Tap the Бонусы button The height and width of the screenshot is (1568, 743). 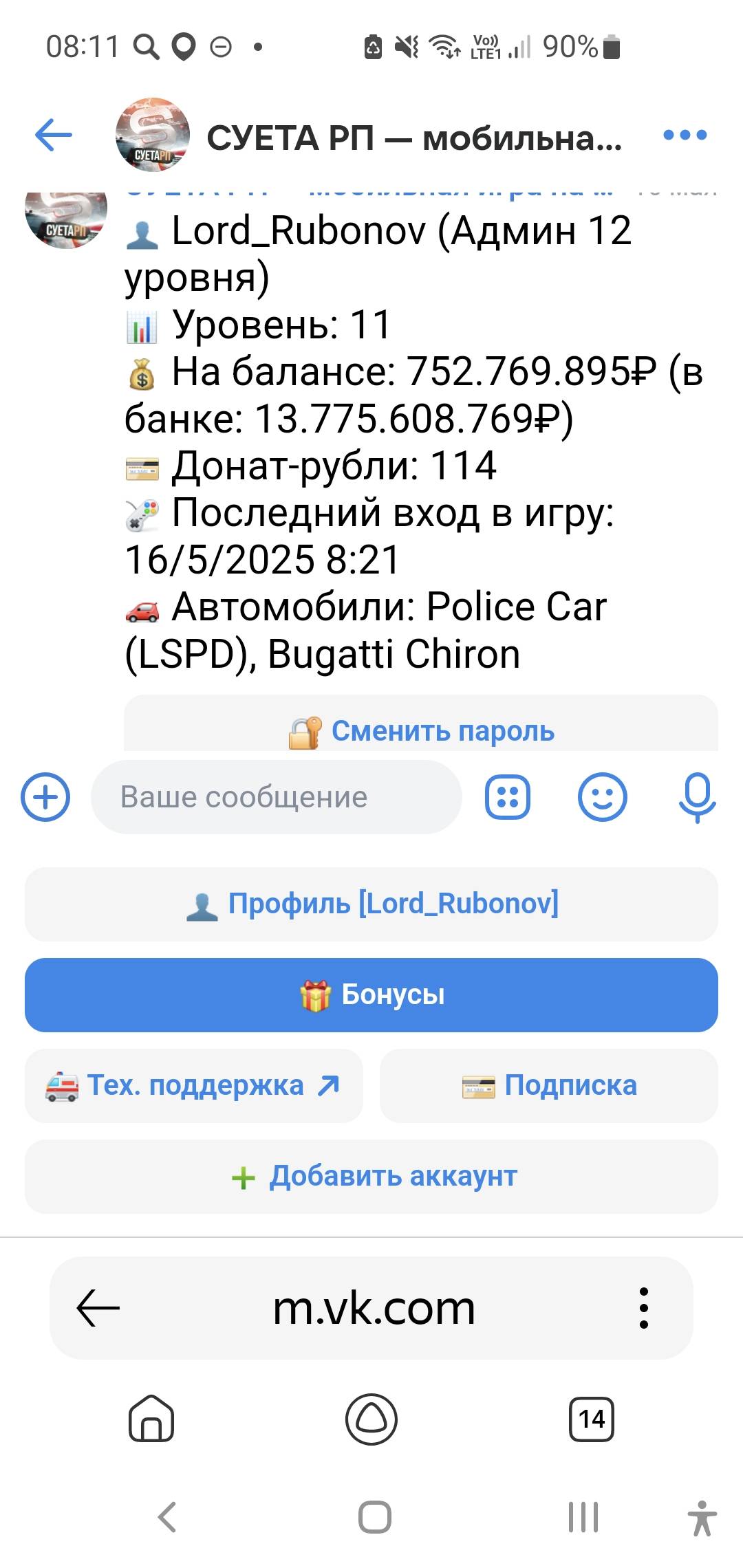coord(371,994)
